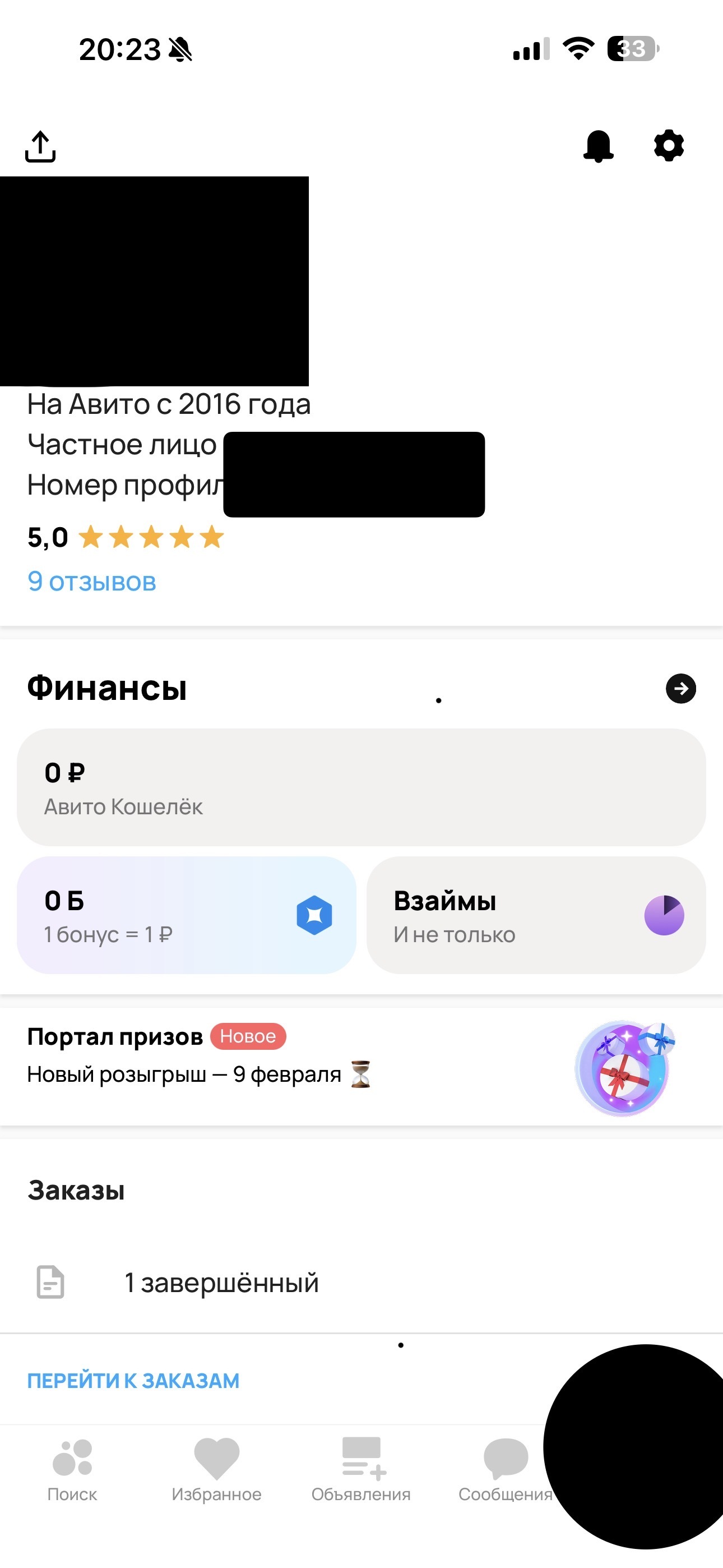
Task: Switch to the Избранное tab
Action: (217, 1468)
